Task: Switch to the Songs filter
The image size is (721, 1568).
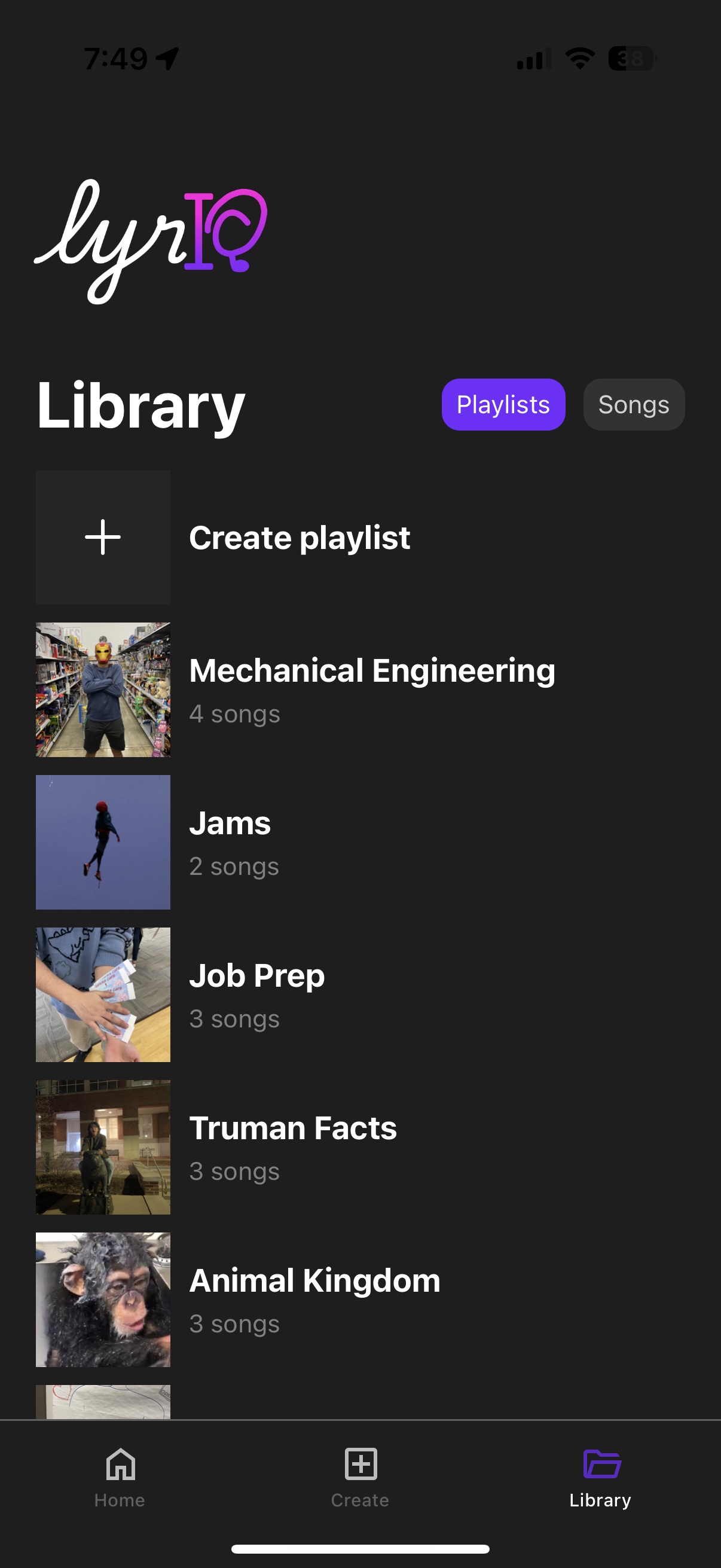Action: [633, 405]
